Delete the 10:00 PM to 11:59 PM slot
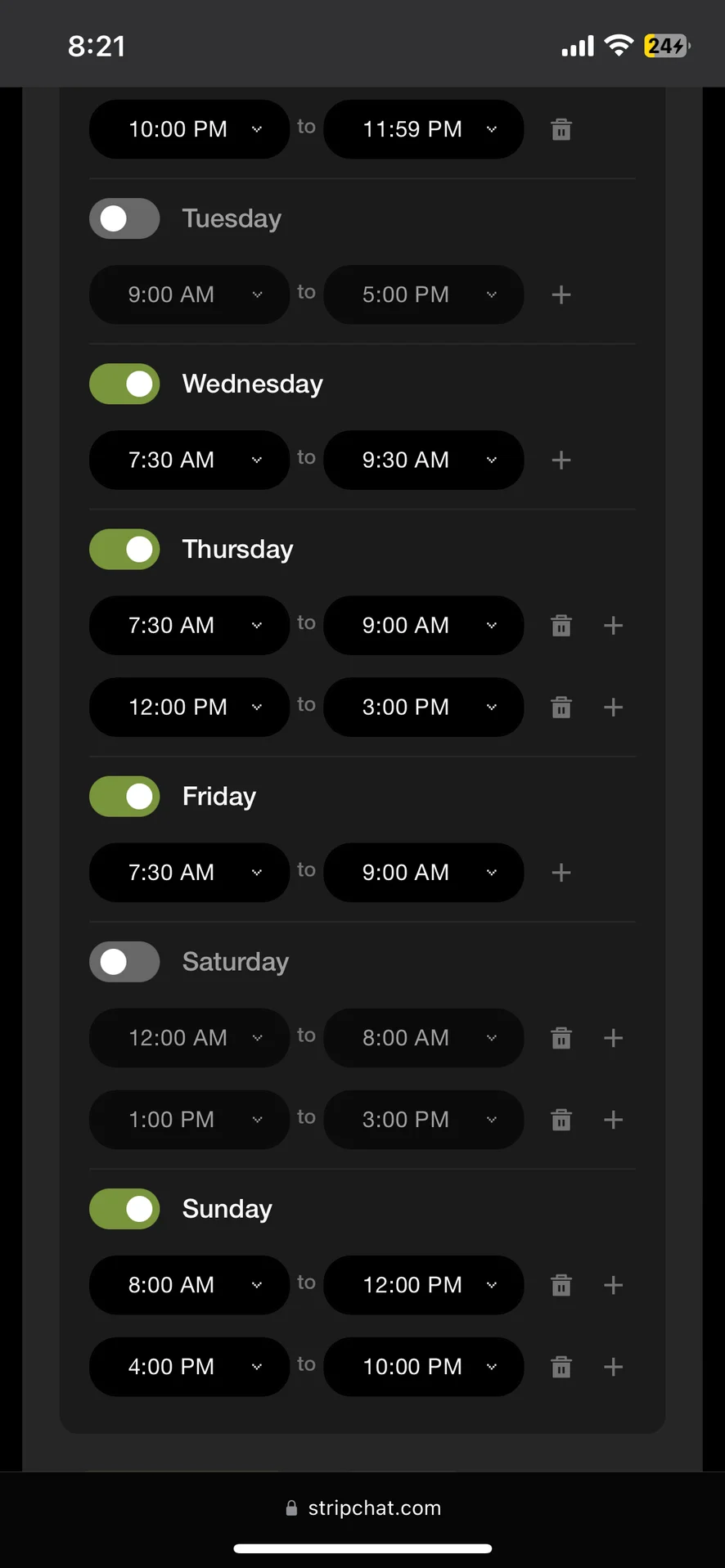 (x=561, y=129)
